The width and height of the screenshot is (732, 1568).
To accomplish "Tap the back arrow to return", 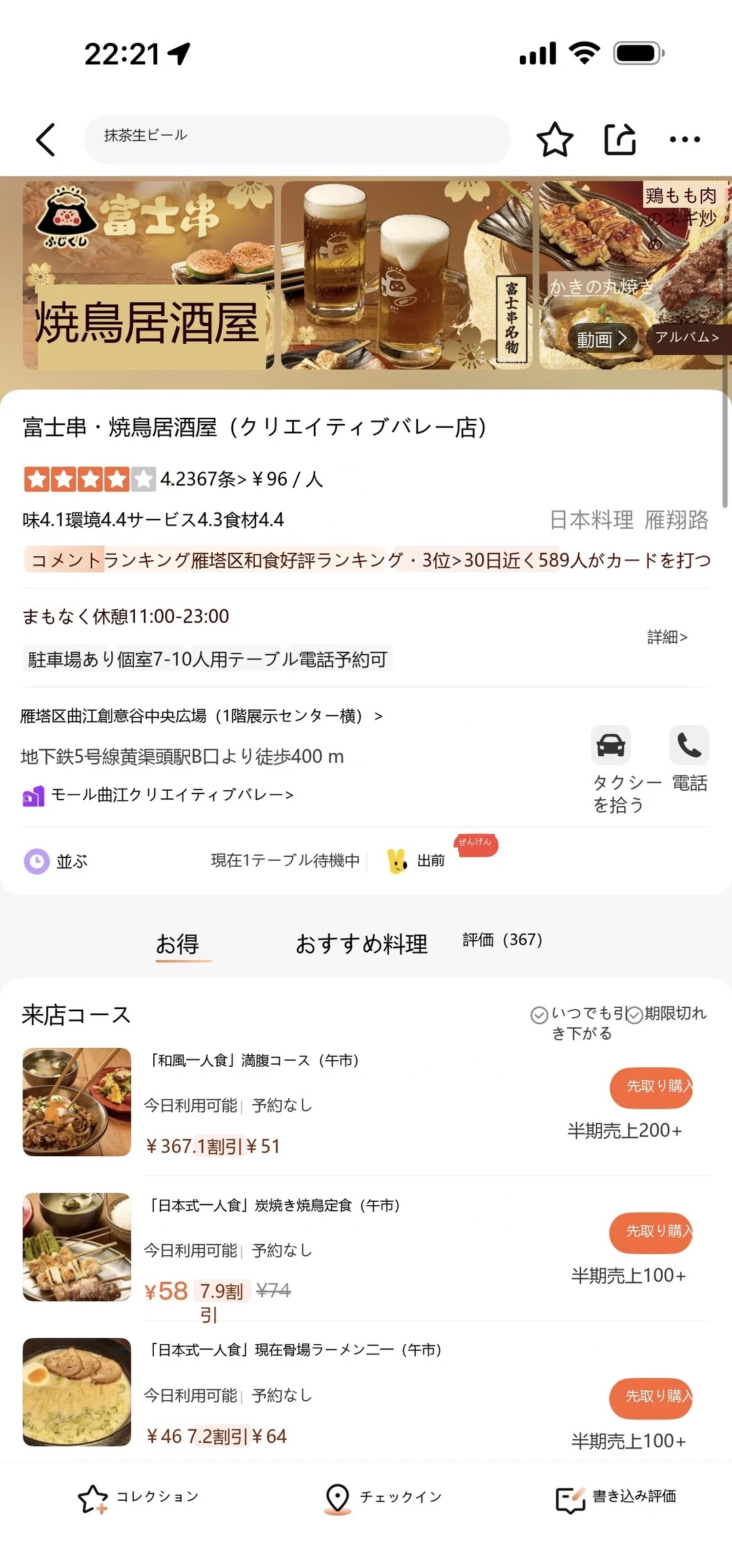I will coord(45,139).
